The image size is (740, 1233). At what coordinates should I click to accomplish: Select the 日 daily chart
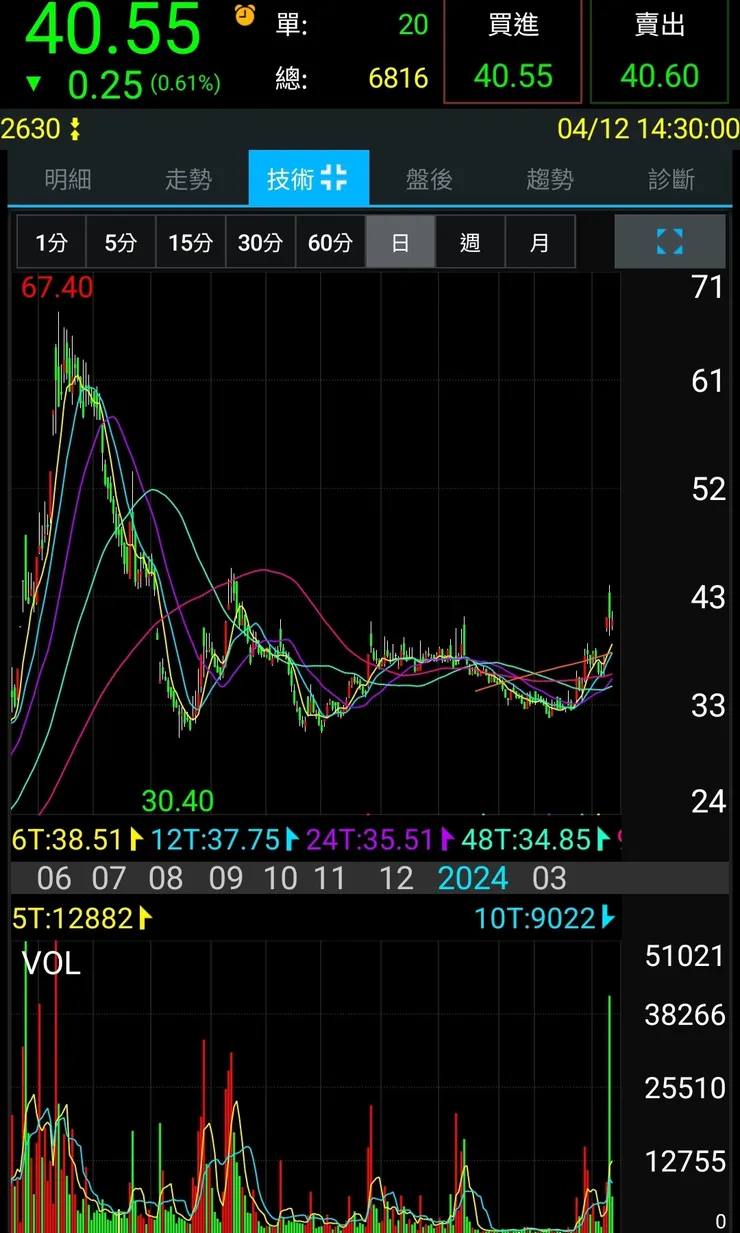click(x=400, y=242)
